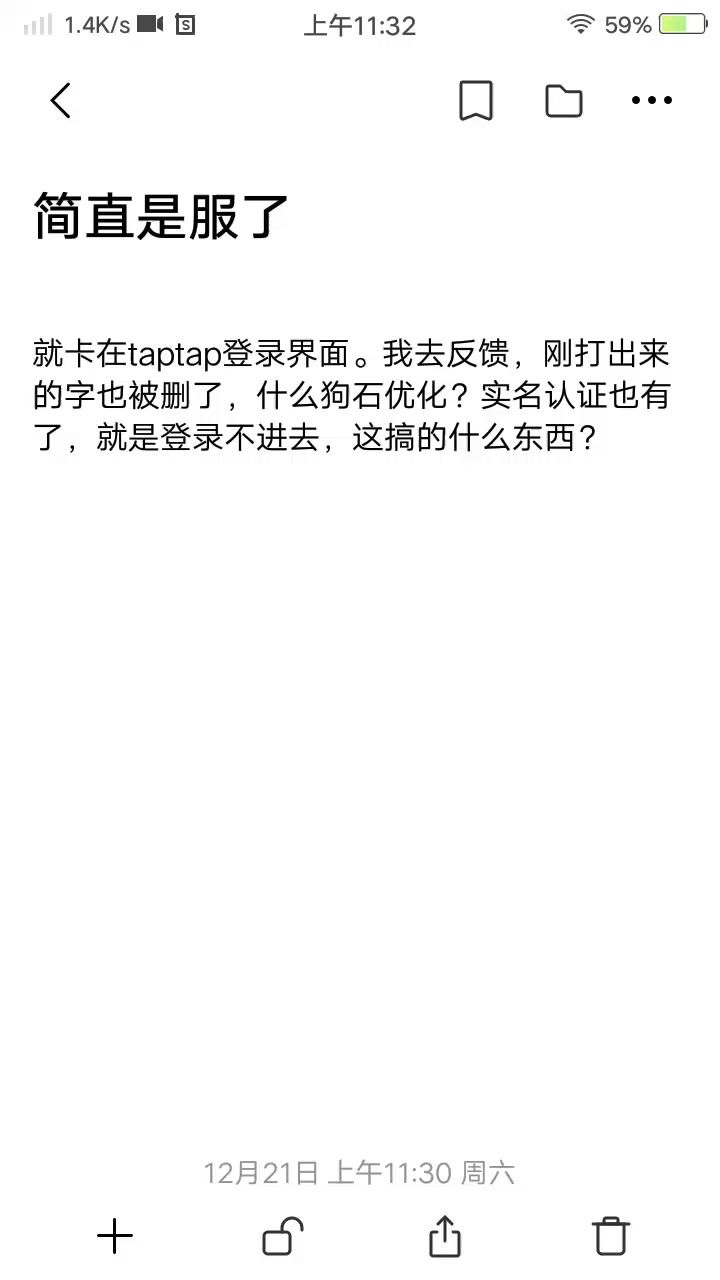The height and width of the screenshot is (1280, 720).
Task: Tap the note body text to edit
Action: [x=351, y=396]
